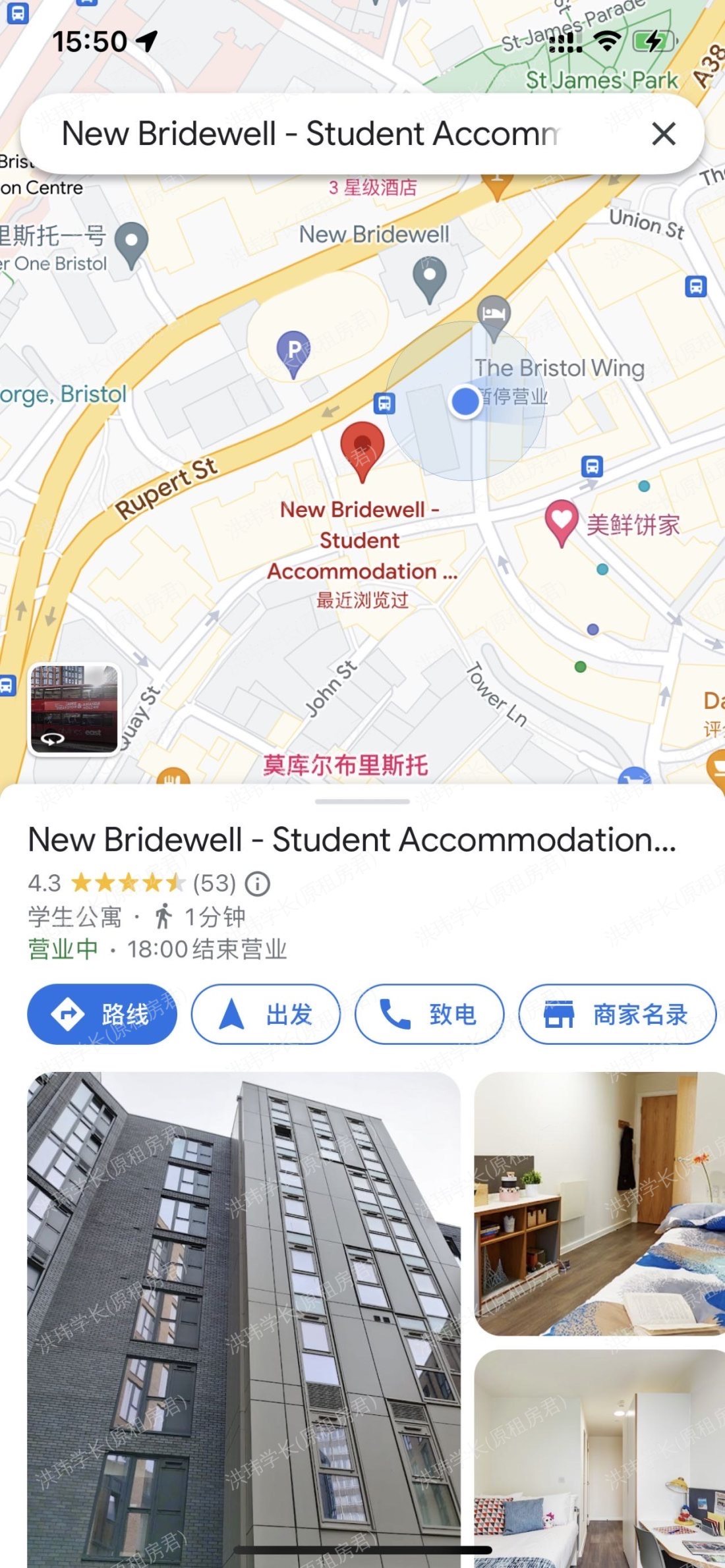Call the place via 致电 button

[x=429, y=1014]
